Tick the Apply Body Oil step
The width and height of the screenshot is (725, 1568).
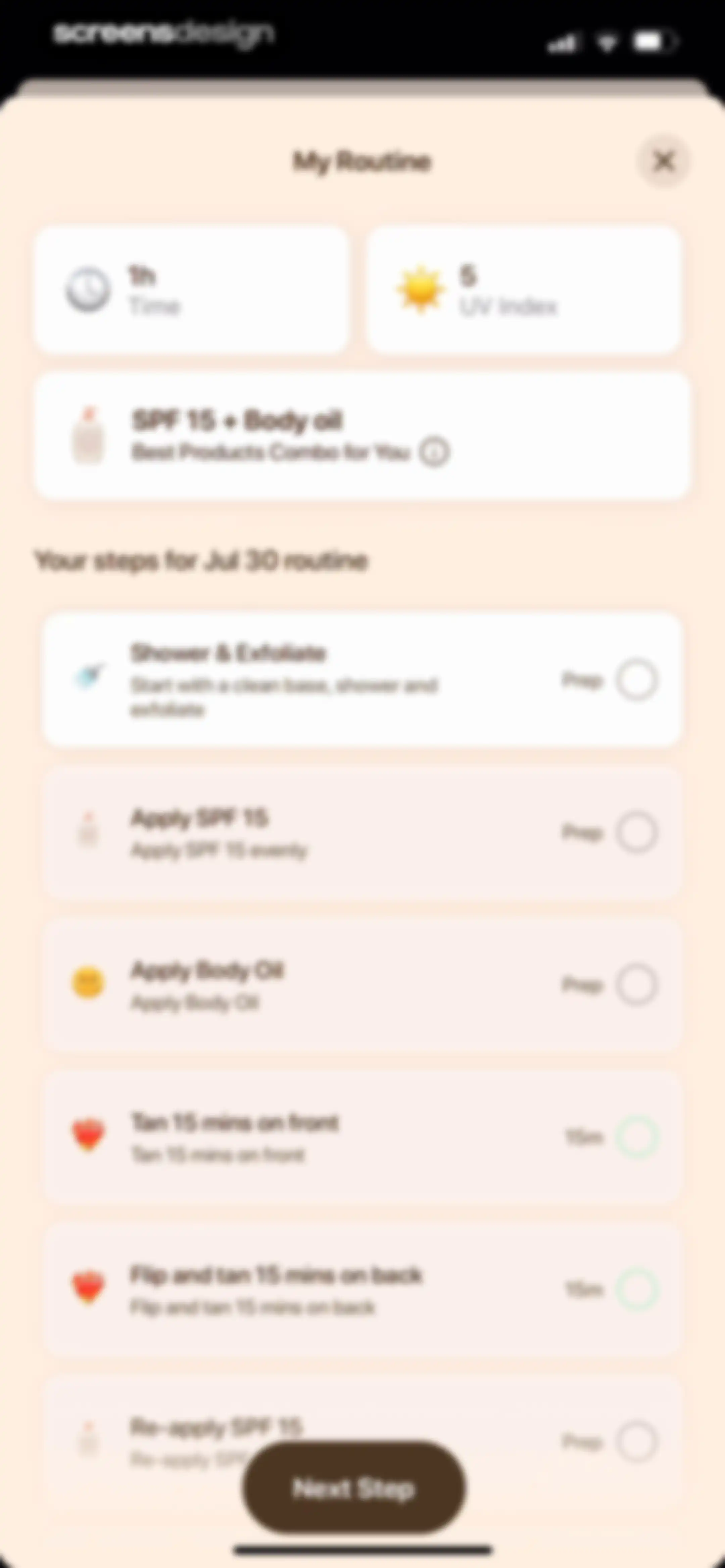[x=637, y=984]
